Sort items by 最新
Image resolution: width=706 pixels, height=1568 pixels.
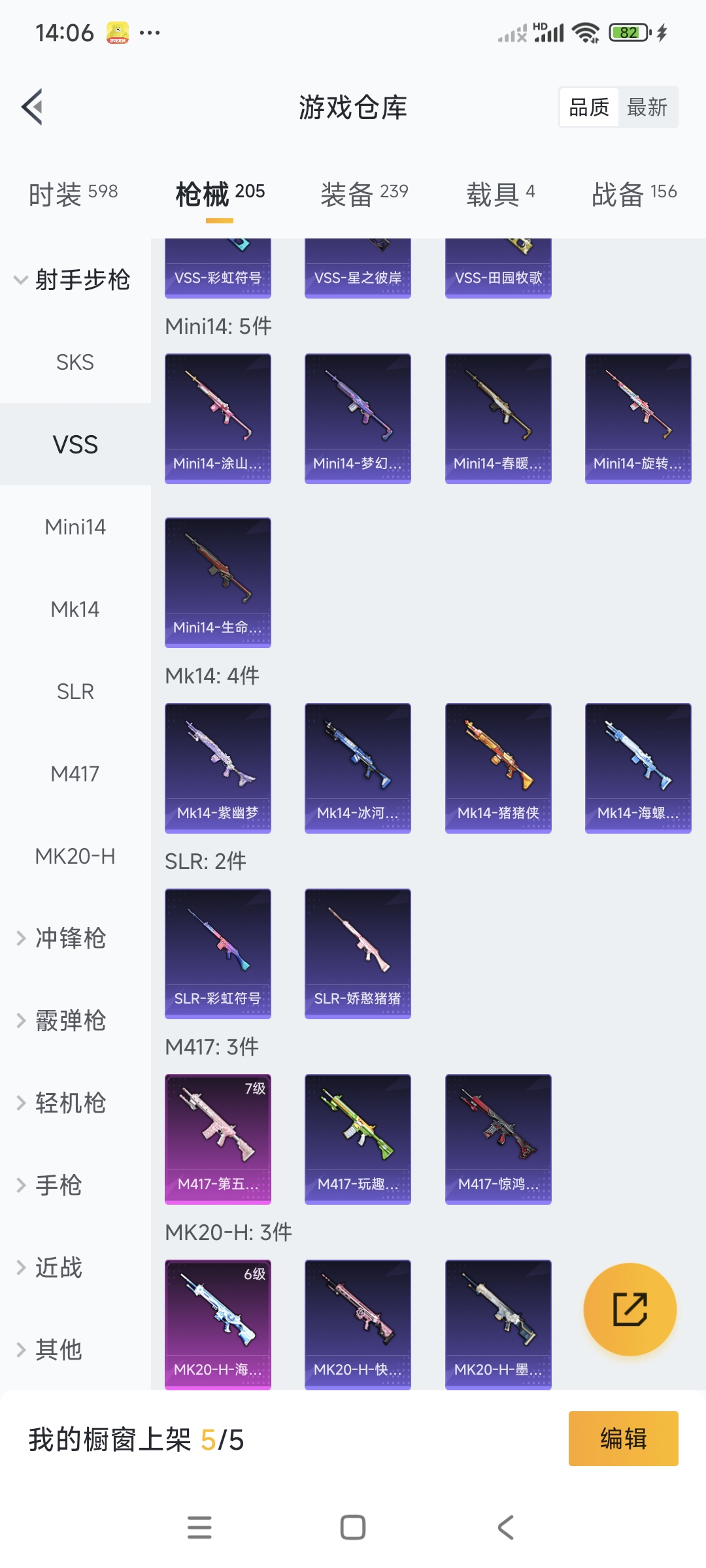pos(647,107)
